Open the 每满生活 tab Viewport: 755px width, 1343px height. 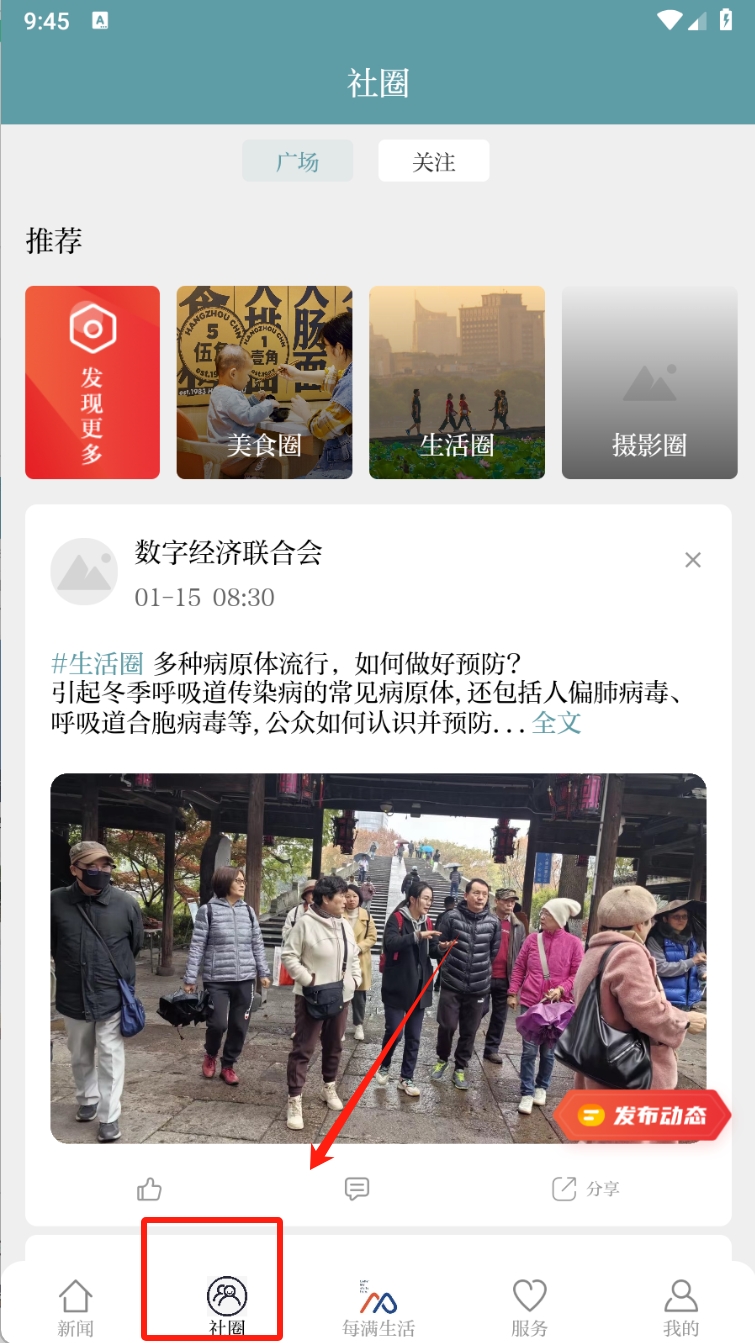pos(378,1306)
